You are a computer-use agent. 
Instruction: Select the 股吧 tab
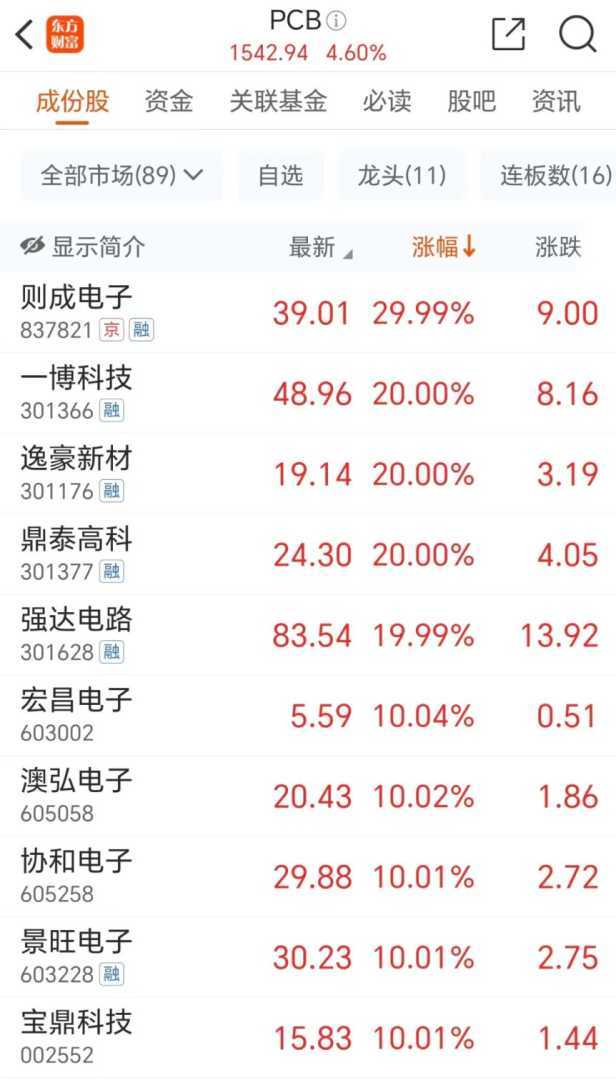471,101
